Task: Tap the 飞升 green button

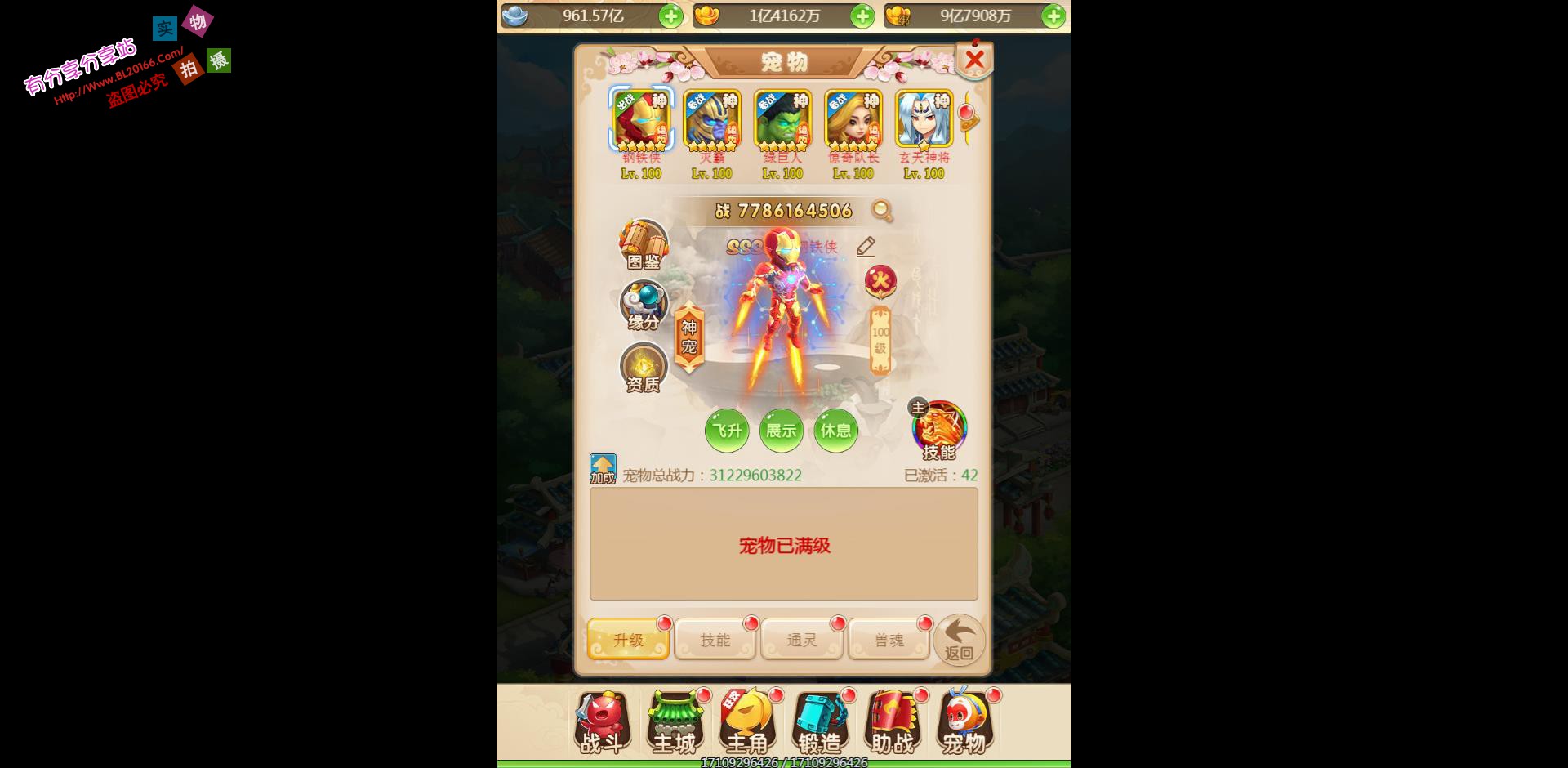Action: (x=727, y=431)
